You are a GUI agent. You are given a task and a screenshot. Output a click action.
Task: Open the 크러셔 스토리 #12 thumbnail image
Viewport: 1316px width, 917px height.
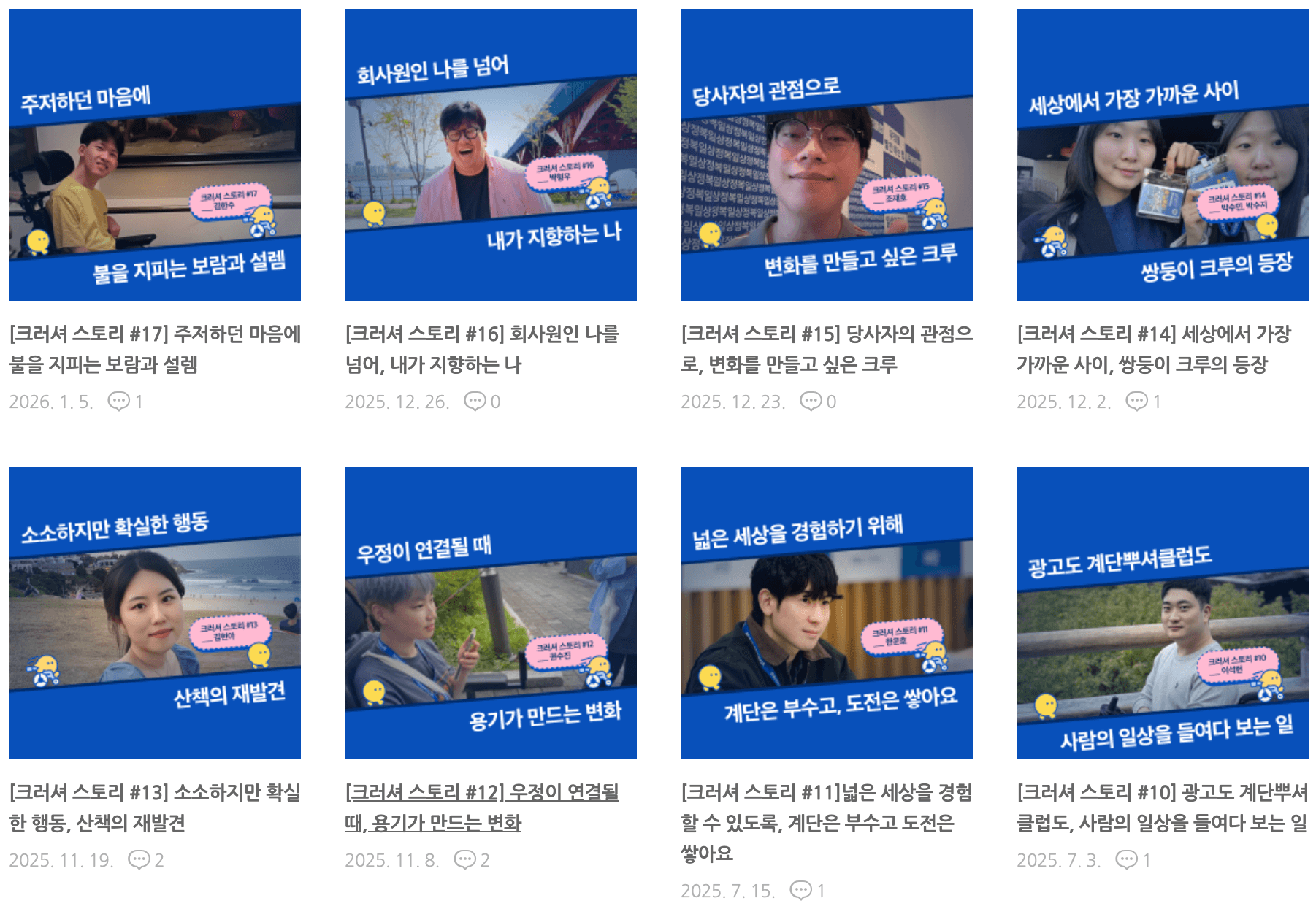tap(491, 613)
